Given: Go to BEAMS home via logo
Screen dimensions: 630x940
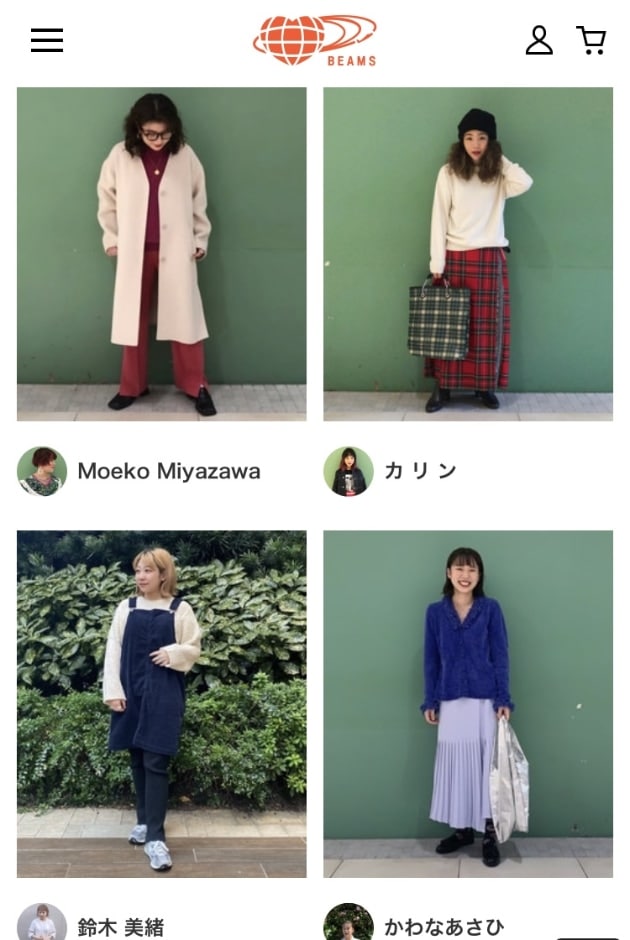Looking at the screenshot, I should click(x=315, y=40).
